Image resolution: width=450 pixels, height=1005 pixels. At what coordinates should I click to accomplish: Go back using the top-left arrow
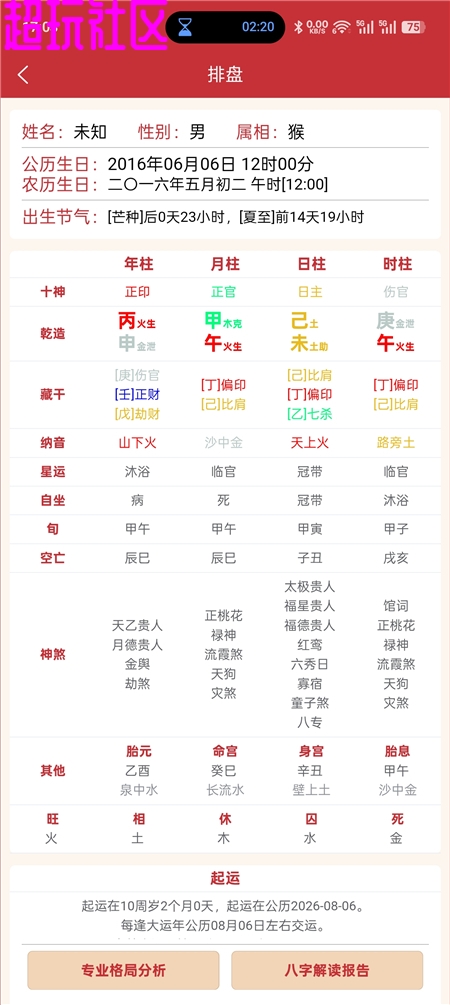click(x=23, y=75)
